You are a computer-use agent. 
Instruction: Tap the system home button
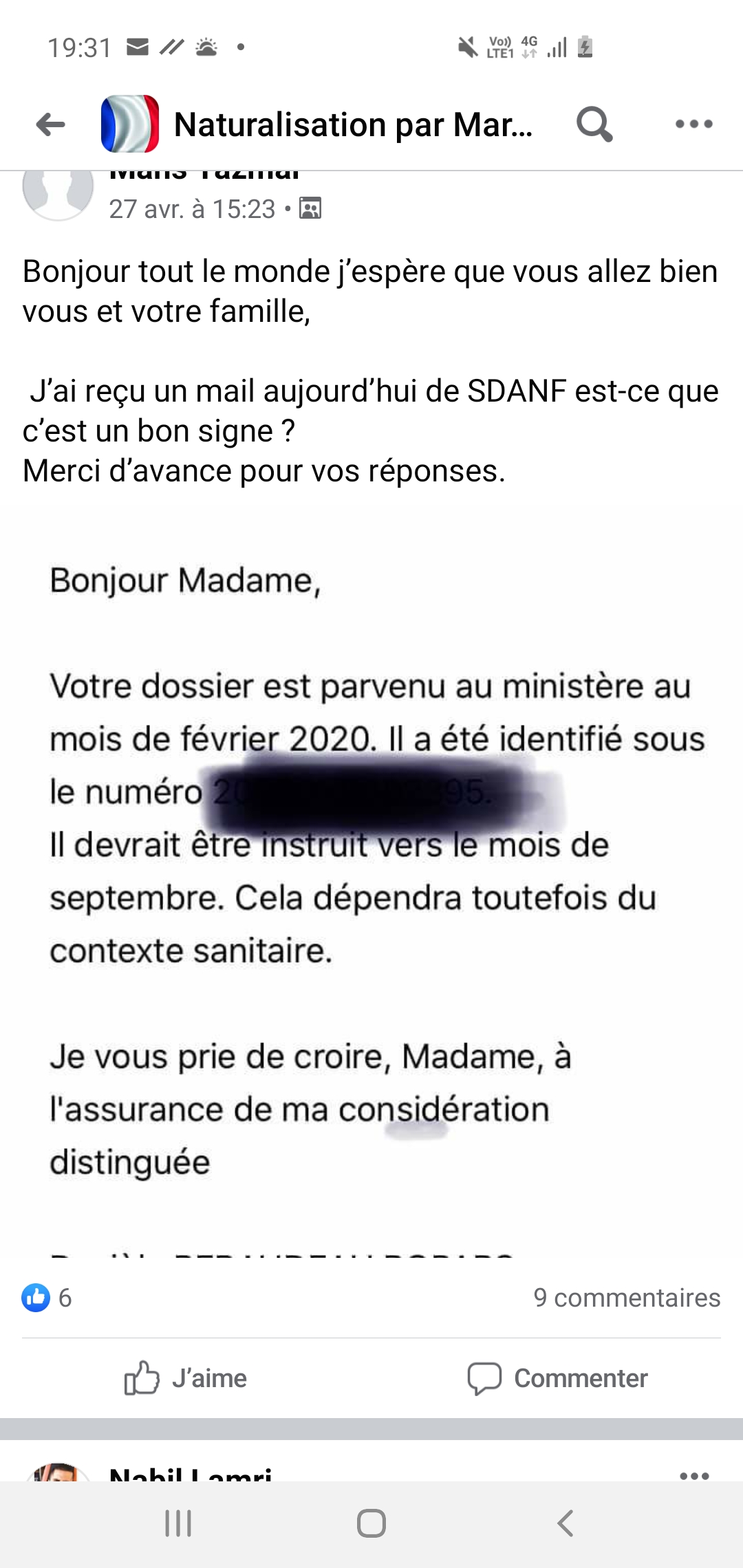tap(371, 1523)
